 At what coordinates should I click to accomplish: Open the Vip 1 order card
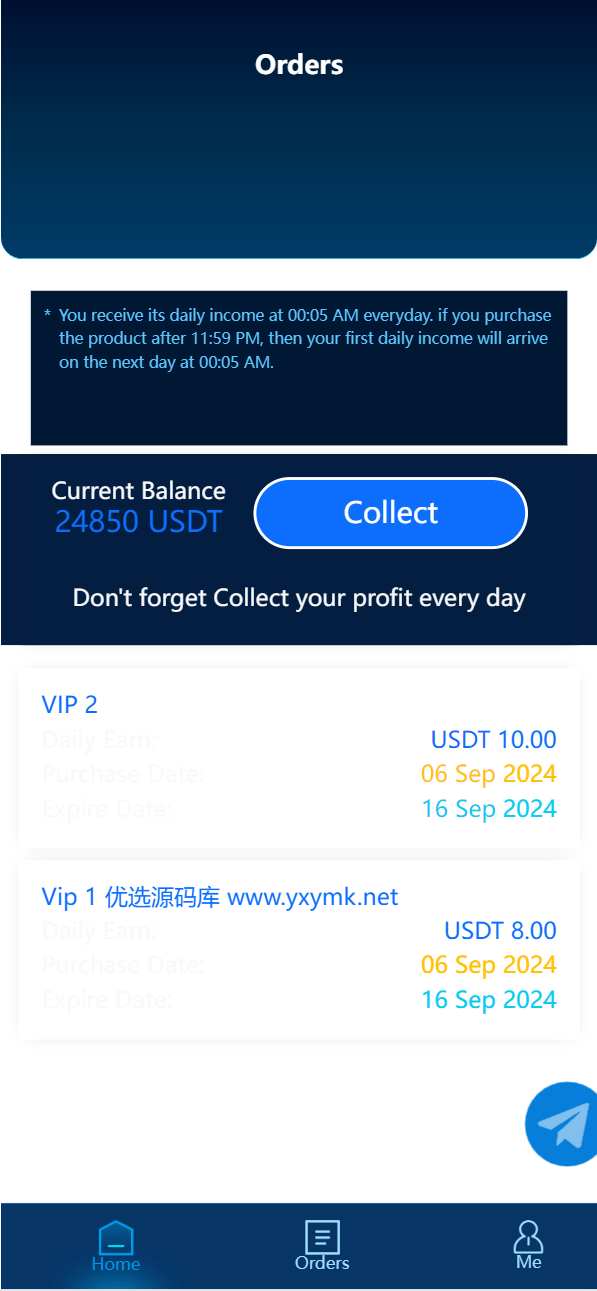pos(299,948)
